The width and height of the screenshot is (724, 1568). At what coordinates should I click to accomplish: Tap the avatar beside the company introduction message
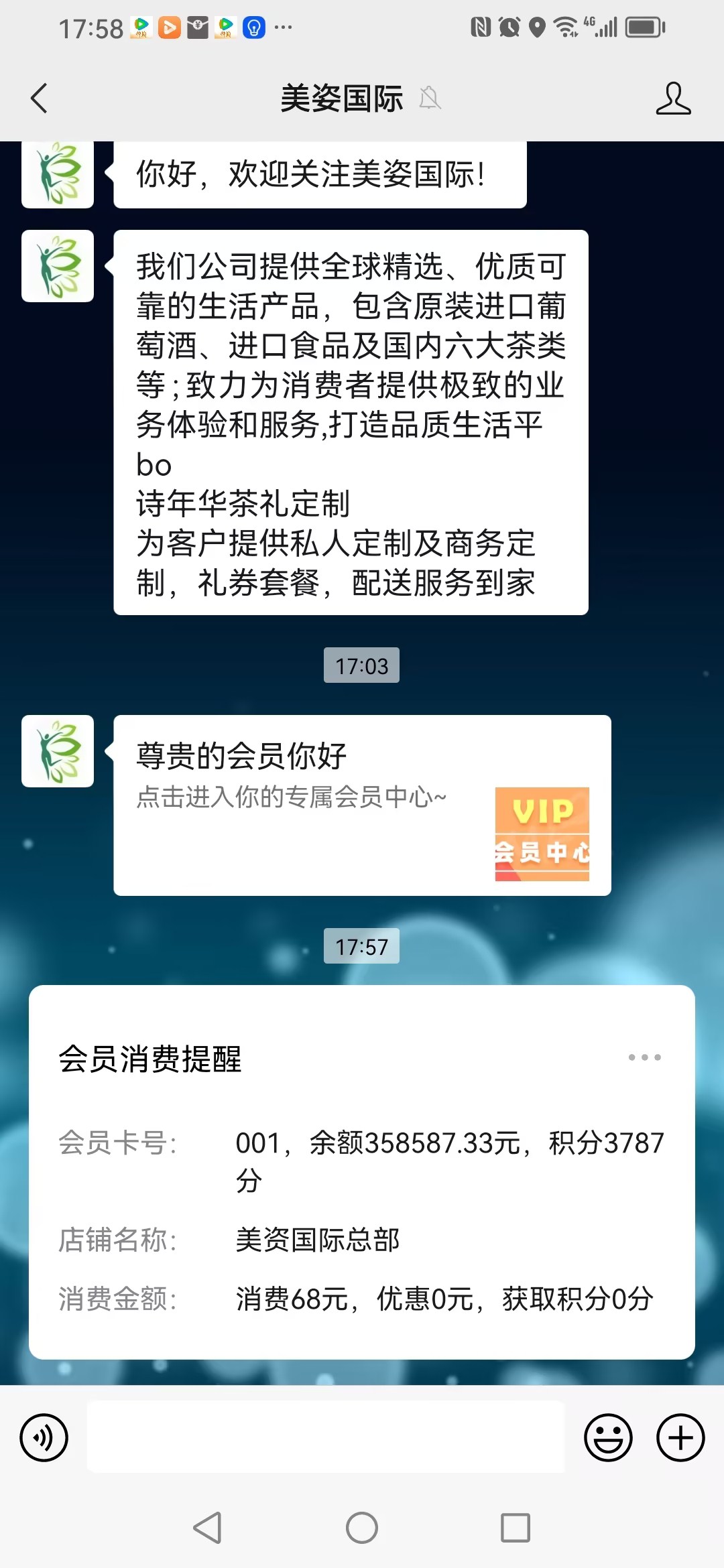point(57,265)
